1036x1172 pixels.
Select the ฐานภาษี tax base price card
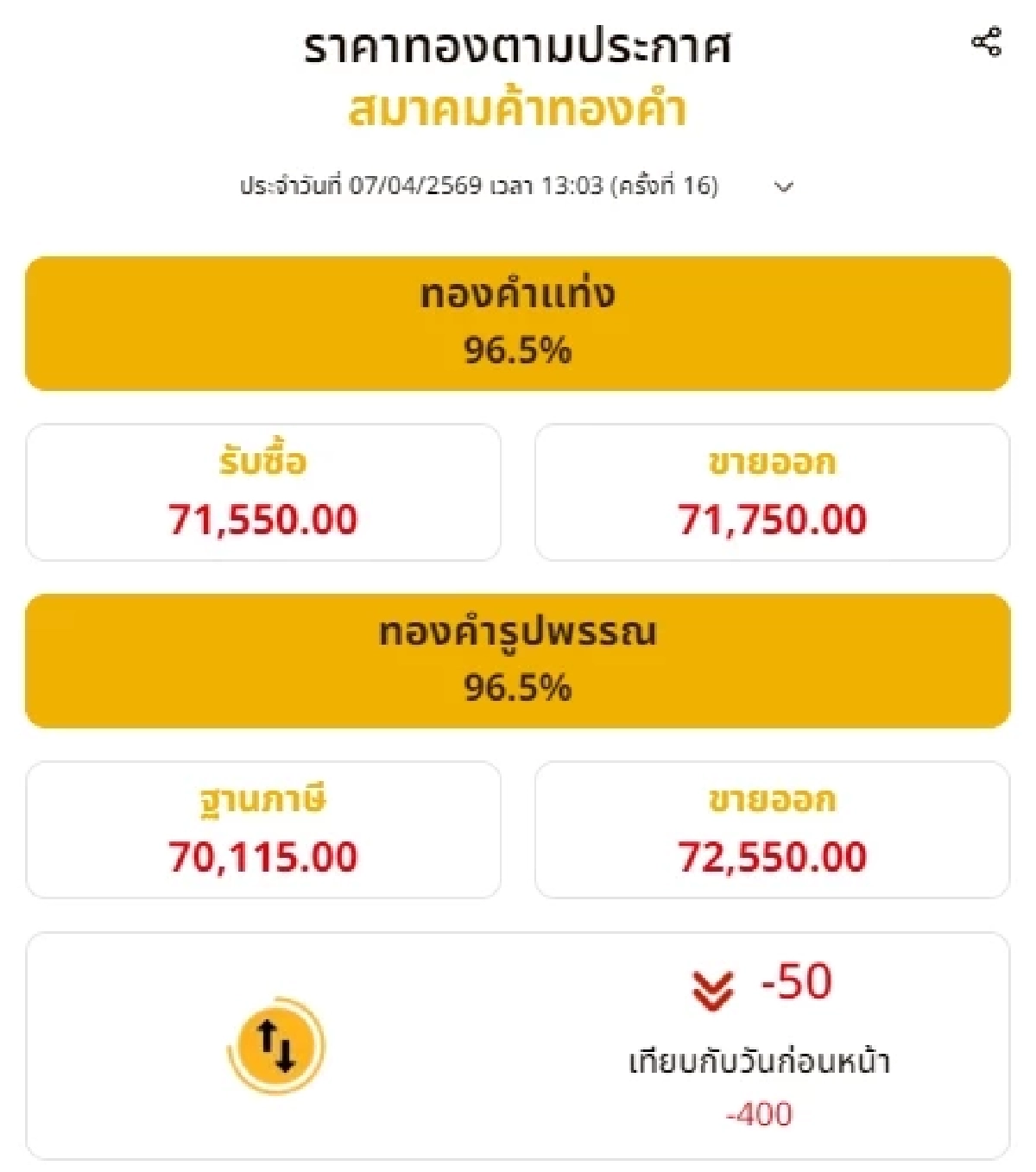(263, 829)
